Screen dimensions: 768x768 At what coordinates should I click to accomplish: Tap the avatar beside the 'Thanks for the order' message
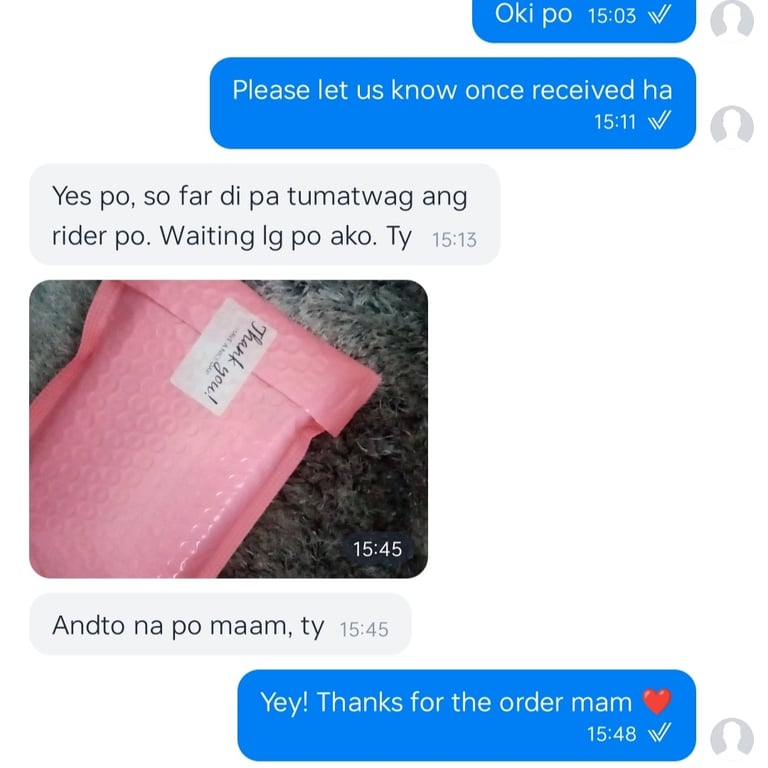pos(731,738)
